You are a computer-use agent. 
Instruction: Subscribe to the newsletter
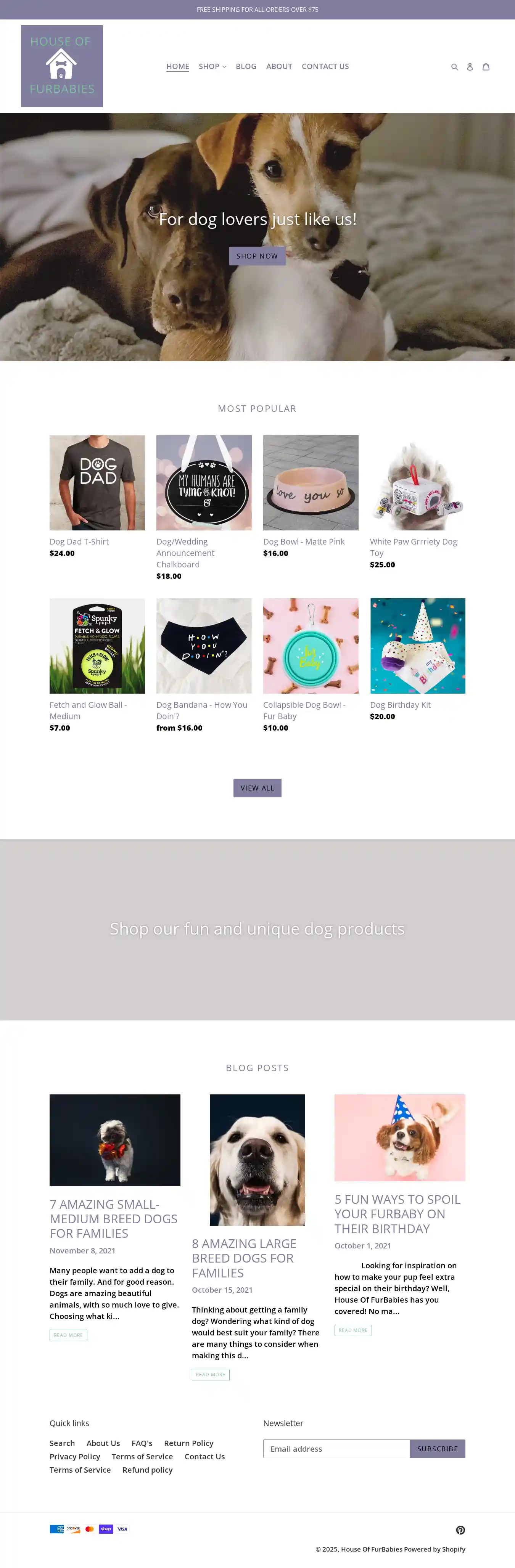[437, 1449]
